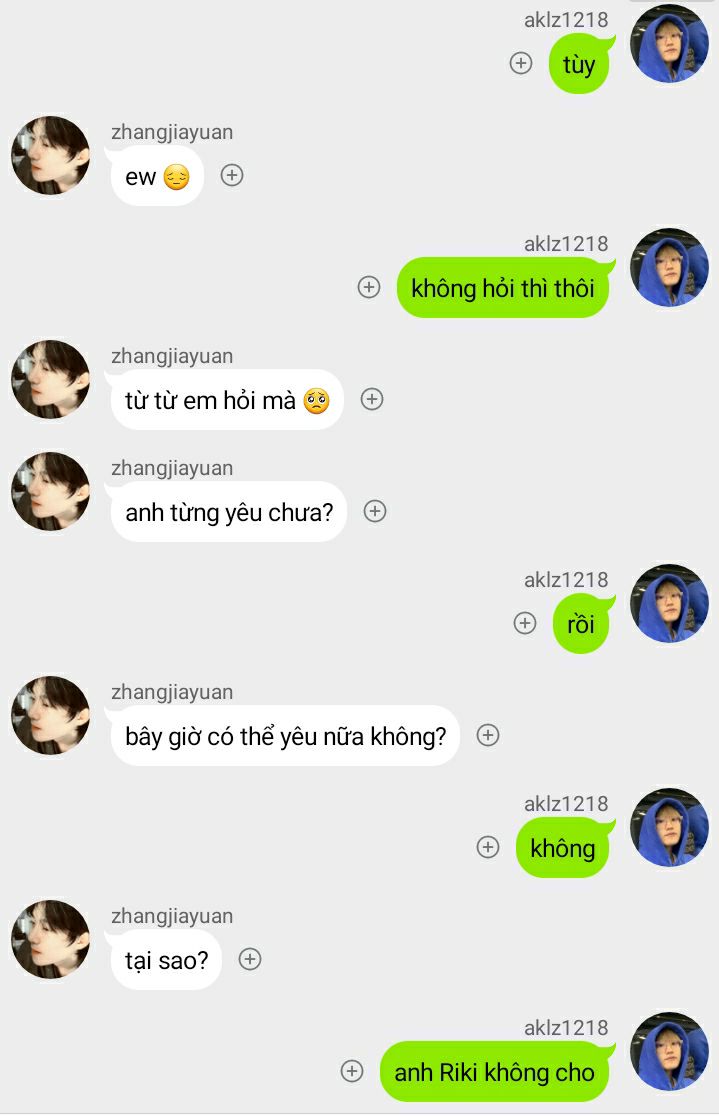The width and height of the screenshot is (719, 1116).
Task: React to the "anh Riki không cho" message
Action: point(352,1071)
